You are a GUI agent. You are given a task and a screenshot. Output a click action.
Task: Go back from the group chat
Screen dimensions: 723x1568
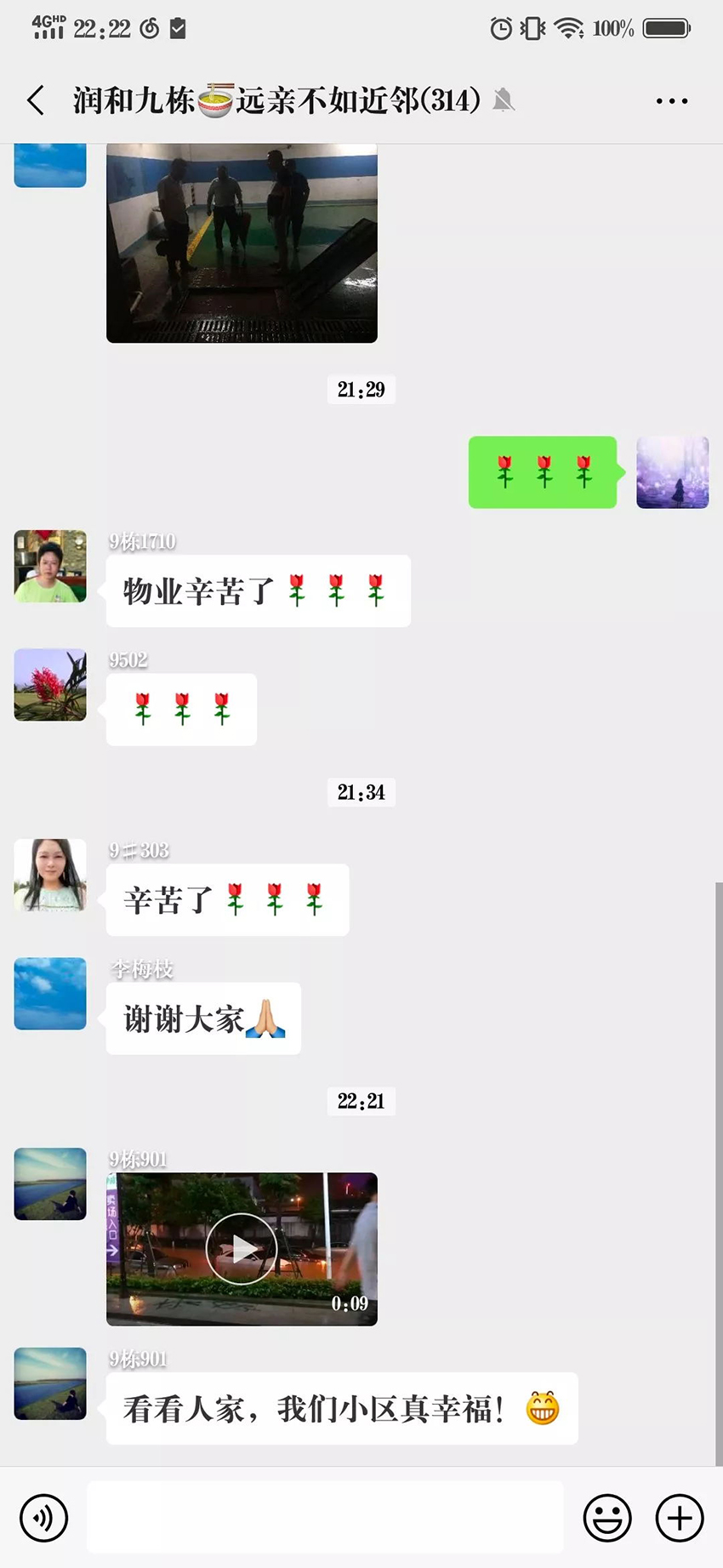click(x=36, y=100)
